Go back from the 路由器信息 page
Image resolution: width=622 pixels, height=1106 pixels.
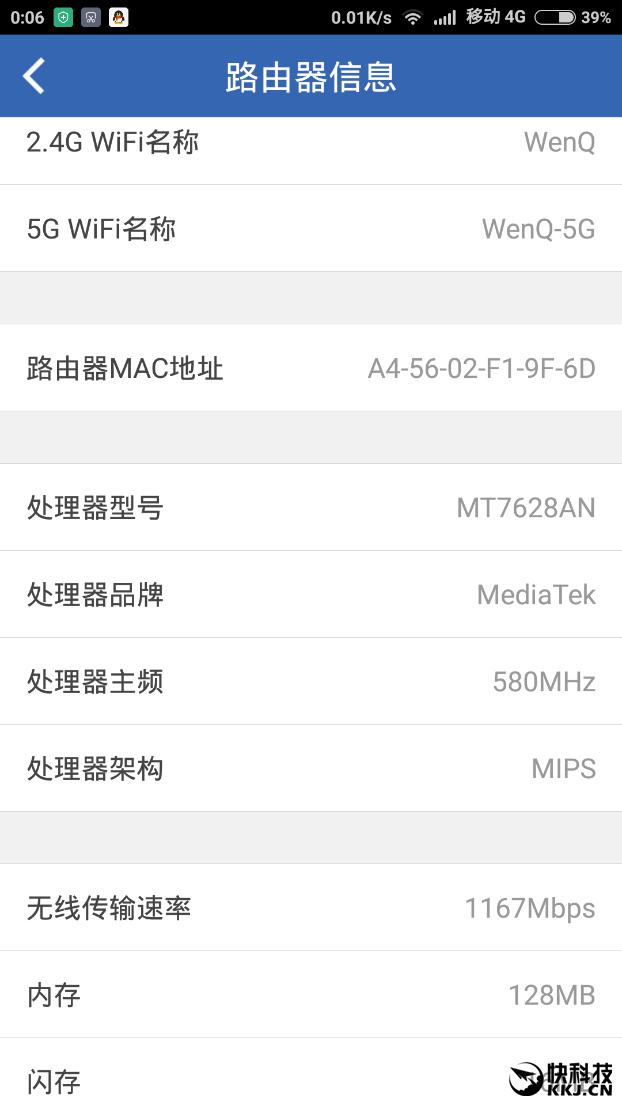(34, 76)
